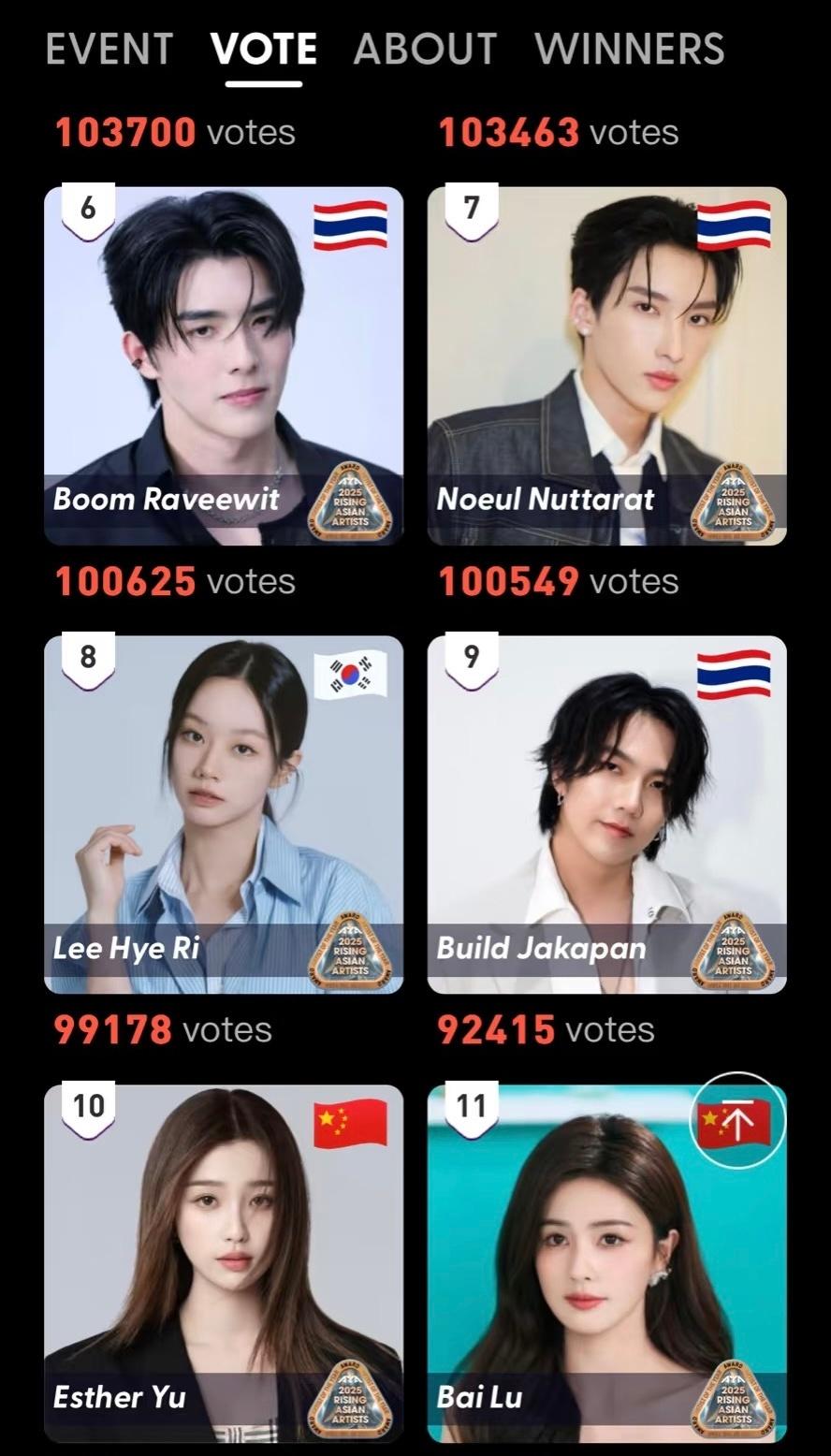Jump back to top with arrow button
This screenshot has height=1456, width=831.
pos(736,1120)
